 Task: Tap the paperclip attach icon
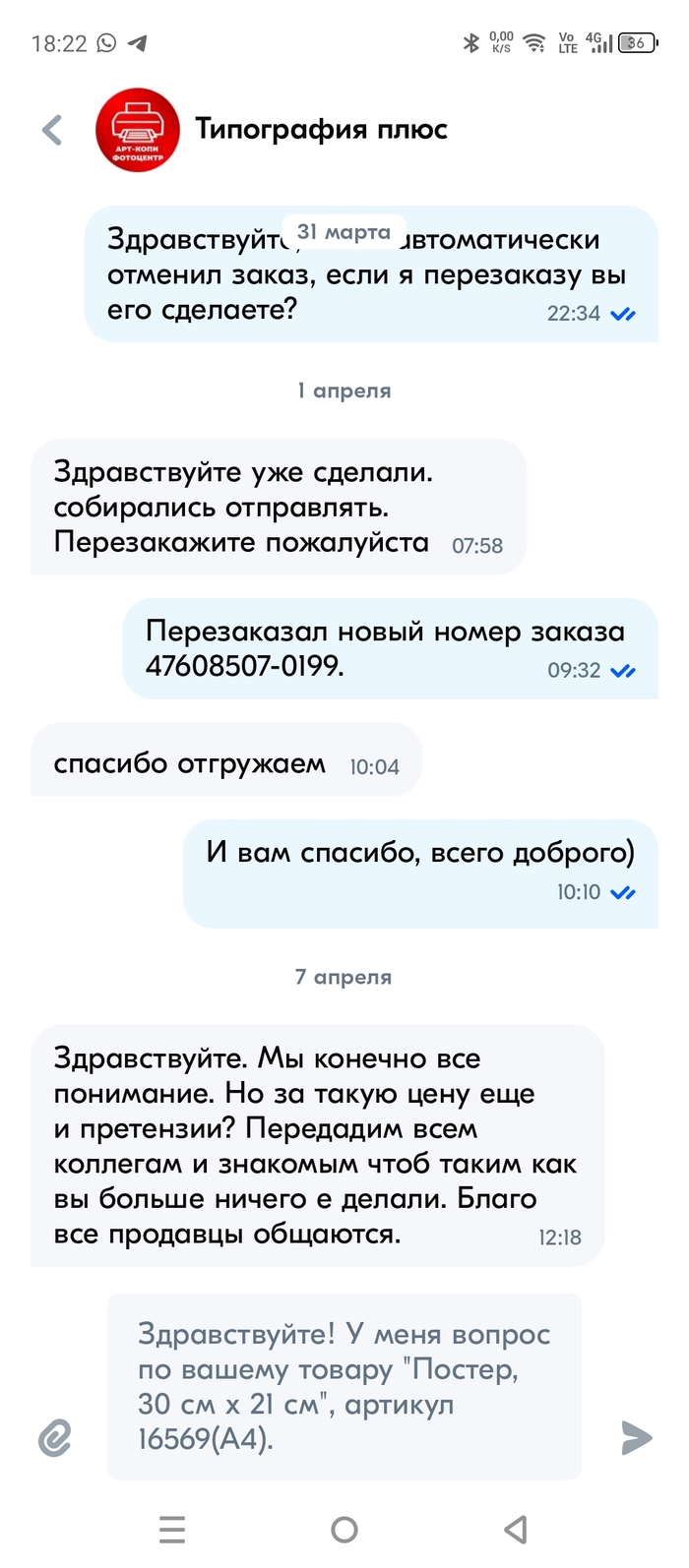point(55,1438)
